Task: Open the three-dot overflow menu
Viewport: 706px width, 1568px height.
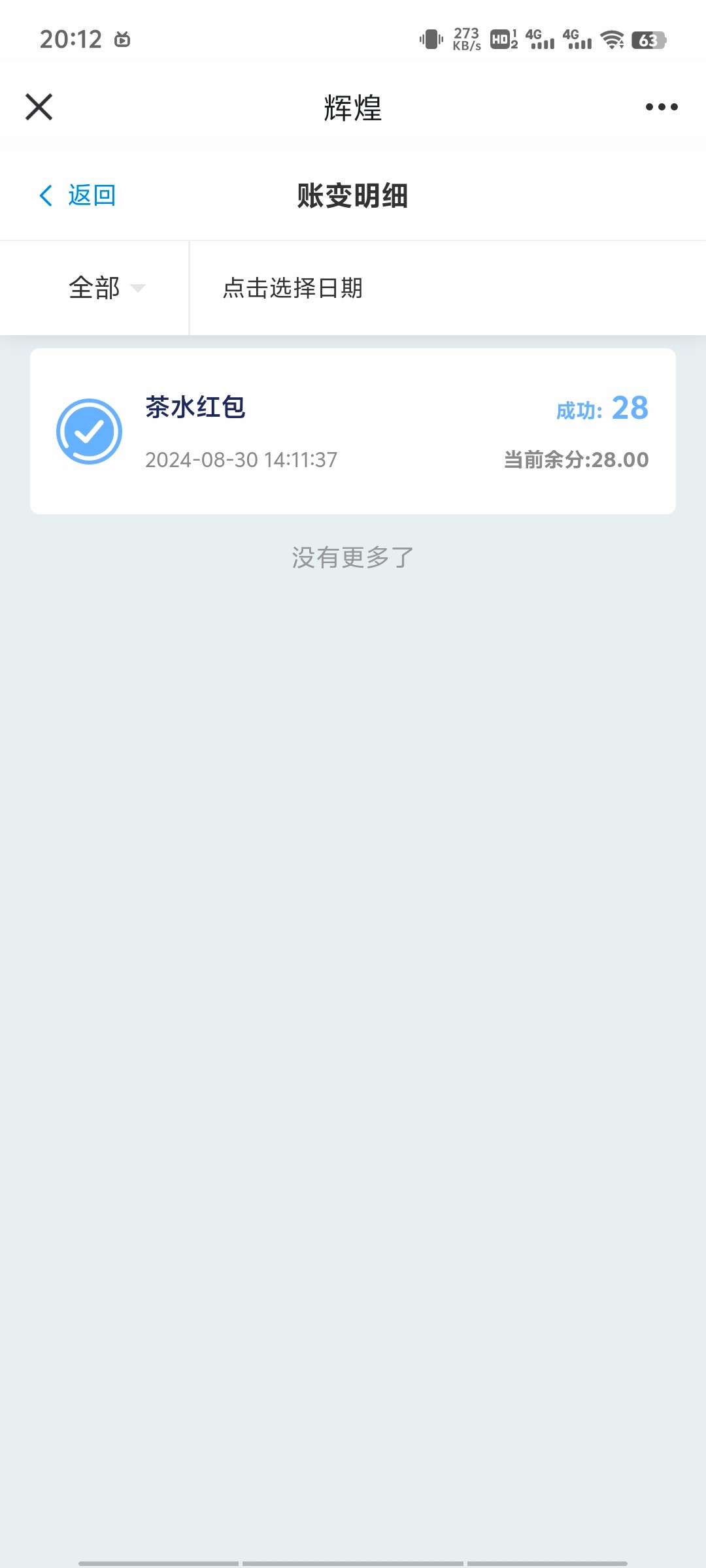Action: [x=662, y=107]
